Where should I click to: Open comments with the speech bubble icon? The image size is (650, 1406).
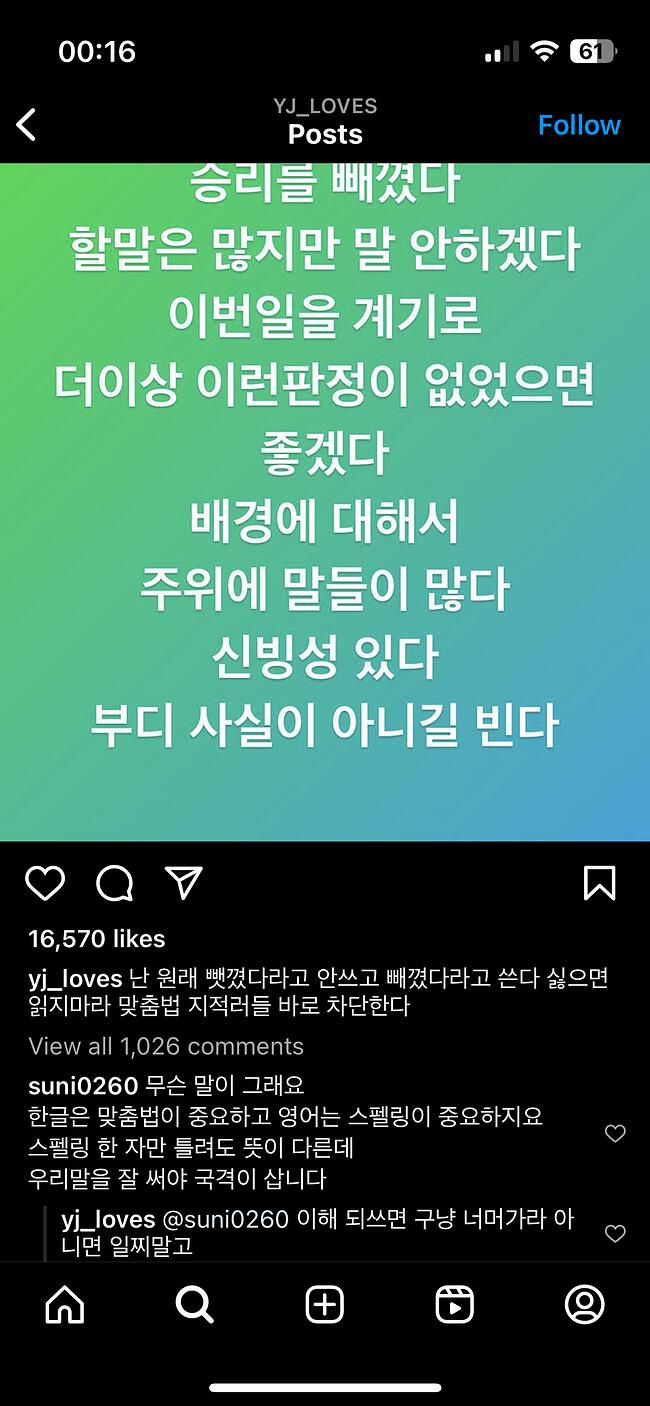tap(115, 883)
